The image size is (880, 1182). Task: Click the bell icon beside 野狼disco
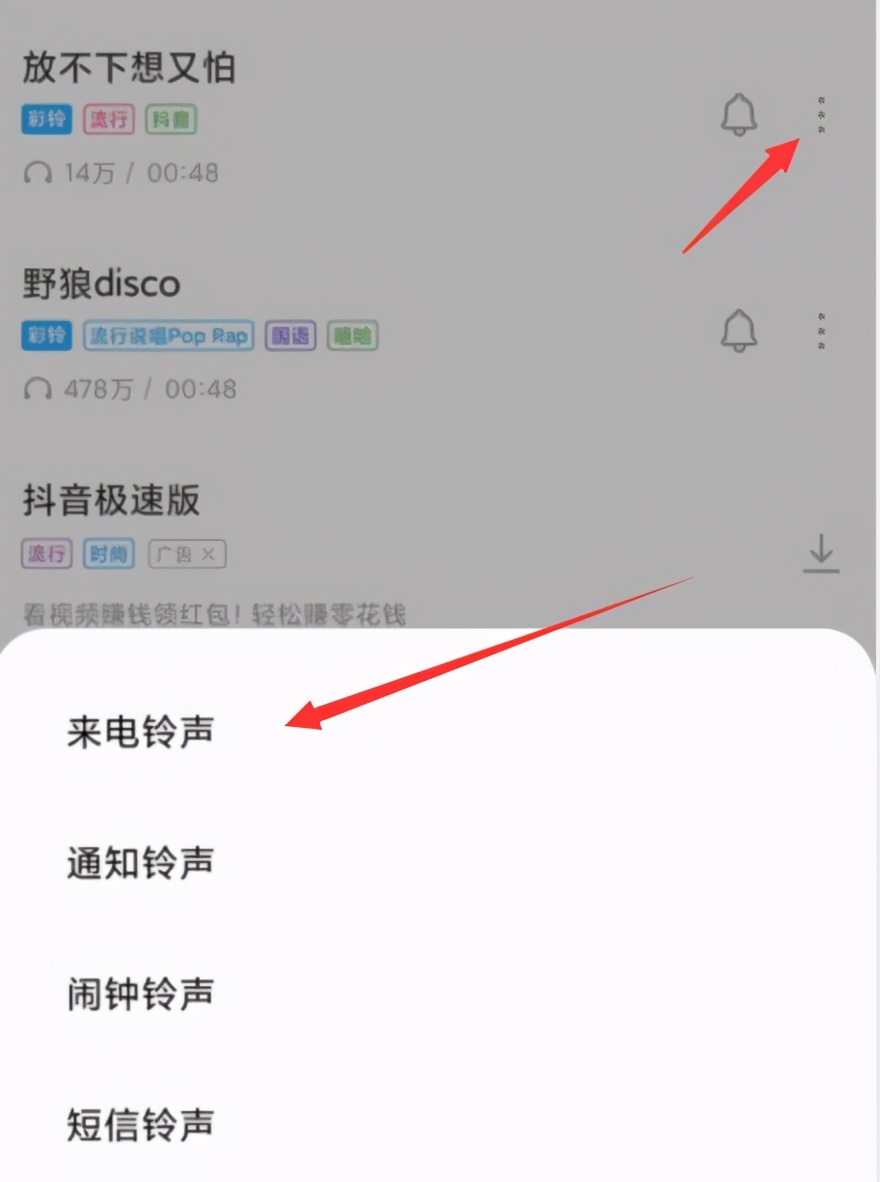click(x=739, y=331)
